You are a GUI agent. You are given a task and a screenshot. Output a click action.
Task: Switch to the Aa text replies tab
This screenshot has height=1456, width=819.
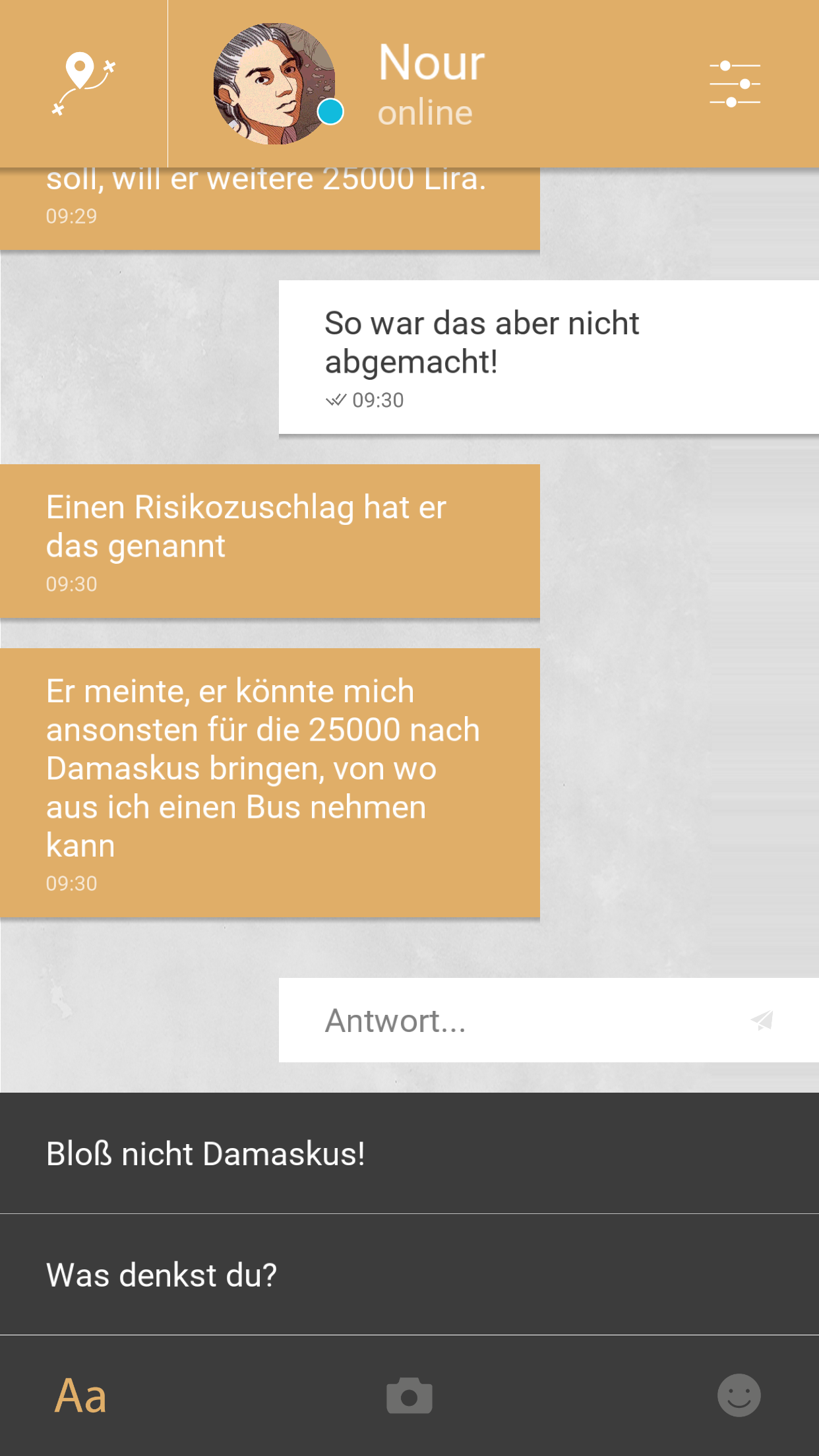pos(80,1395)
